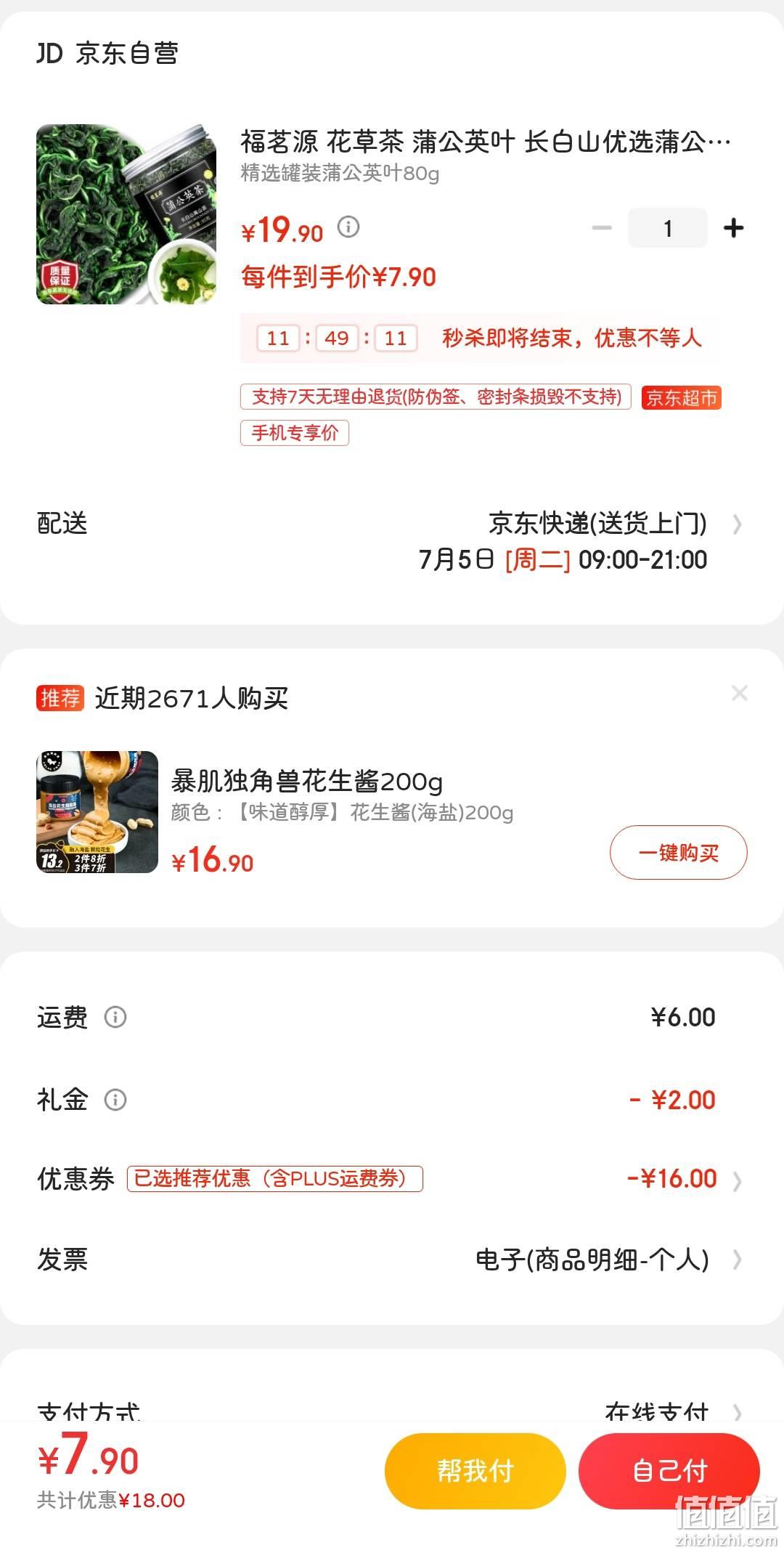This screenshot has width=784, height=1553.
Task: Open 发票 invoice settings
Action: [x=391, y=1260]
